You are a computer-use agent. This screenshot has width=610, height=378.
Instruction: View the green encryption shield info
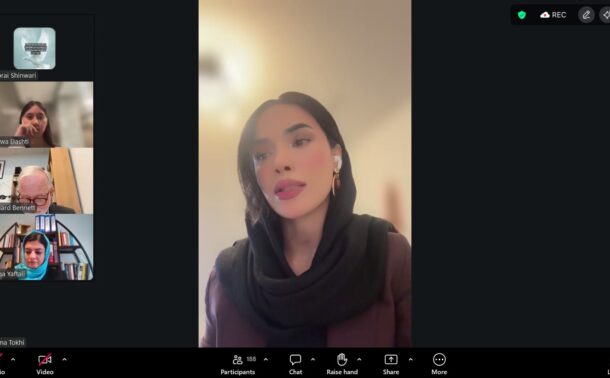click(522, 15)
